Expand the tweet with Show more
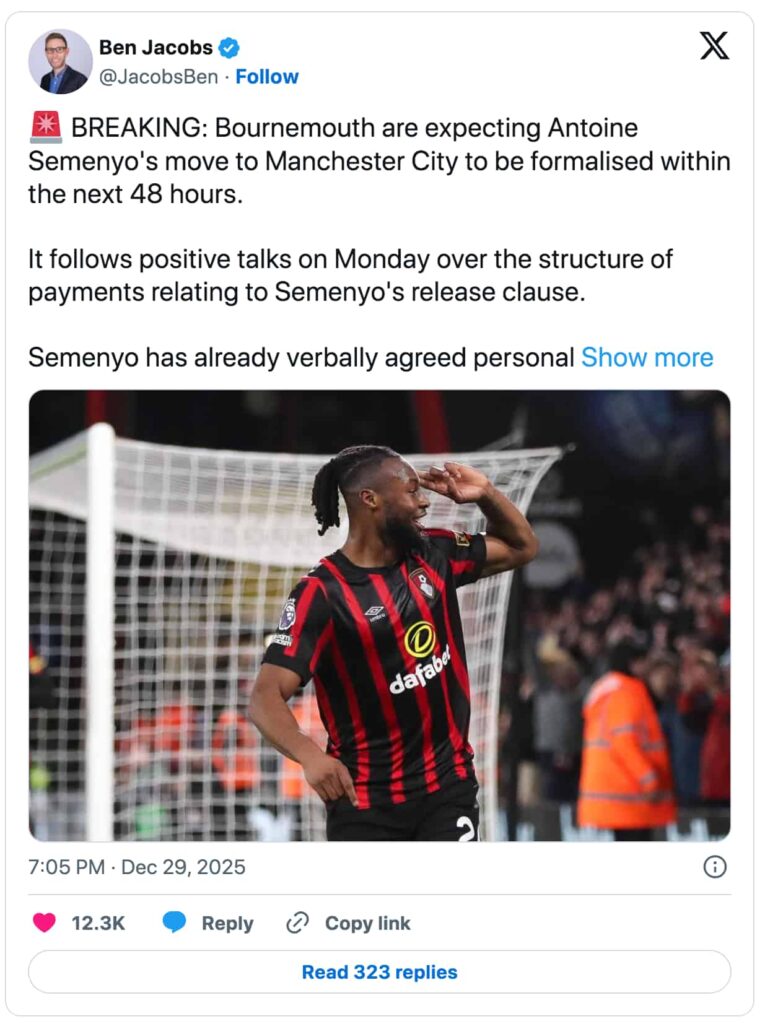The height and width of the screenshot is (1024, 765). tap(647, 357)
